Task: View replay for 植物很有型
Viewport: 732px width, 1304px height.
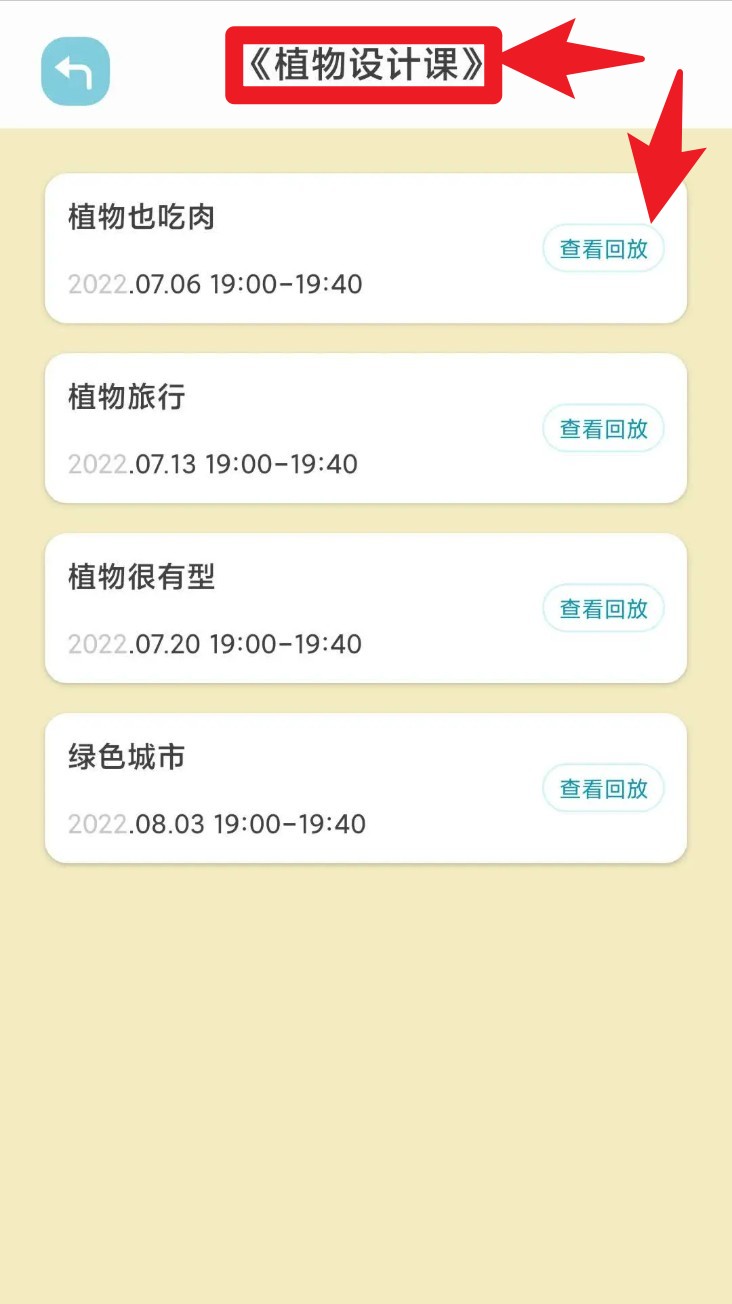Action: pyautogui.click(x=604, y=609)
